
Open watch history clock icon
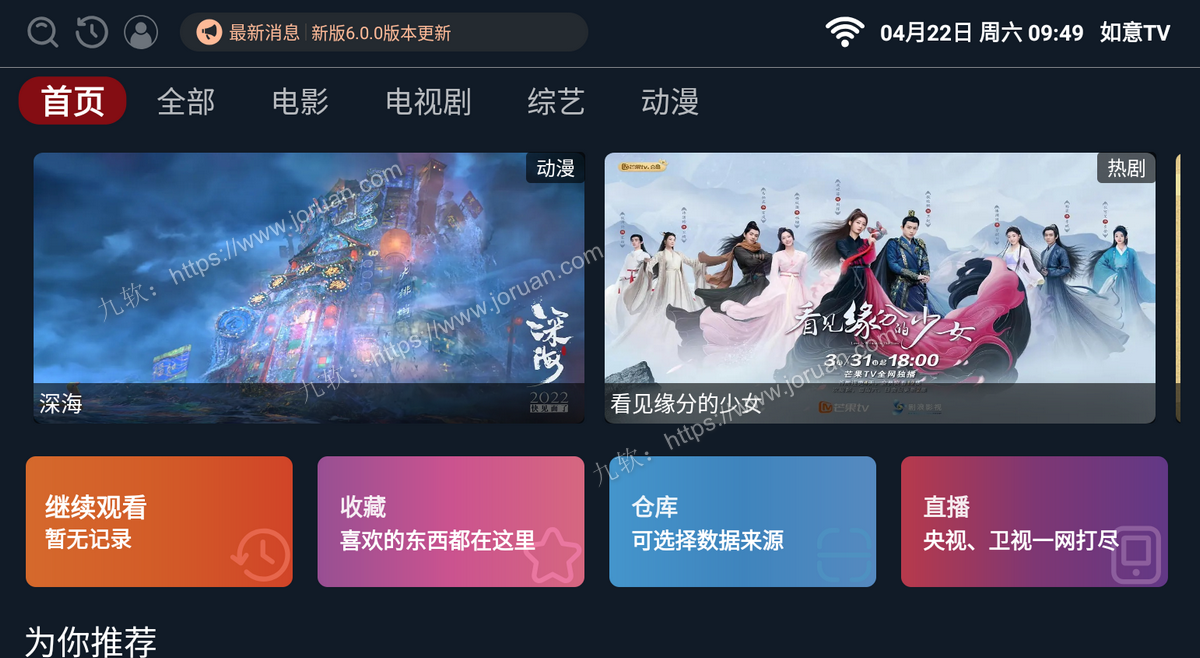92,33
